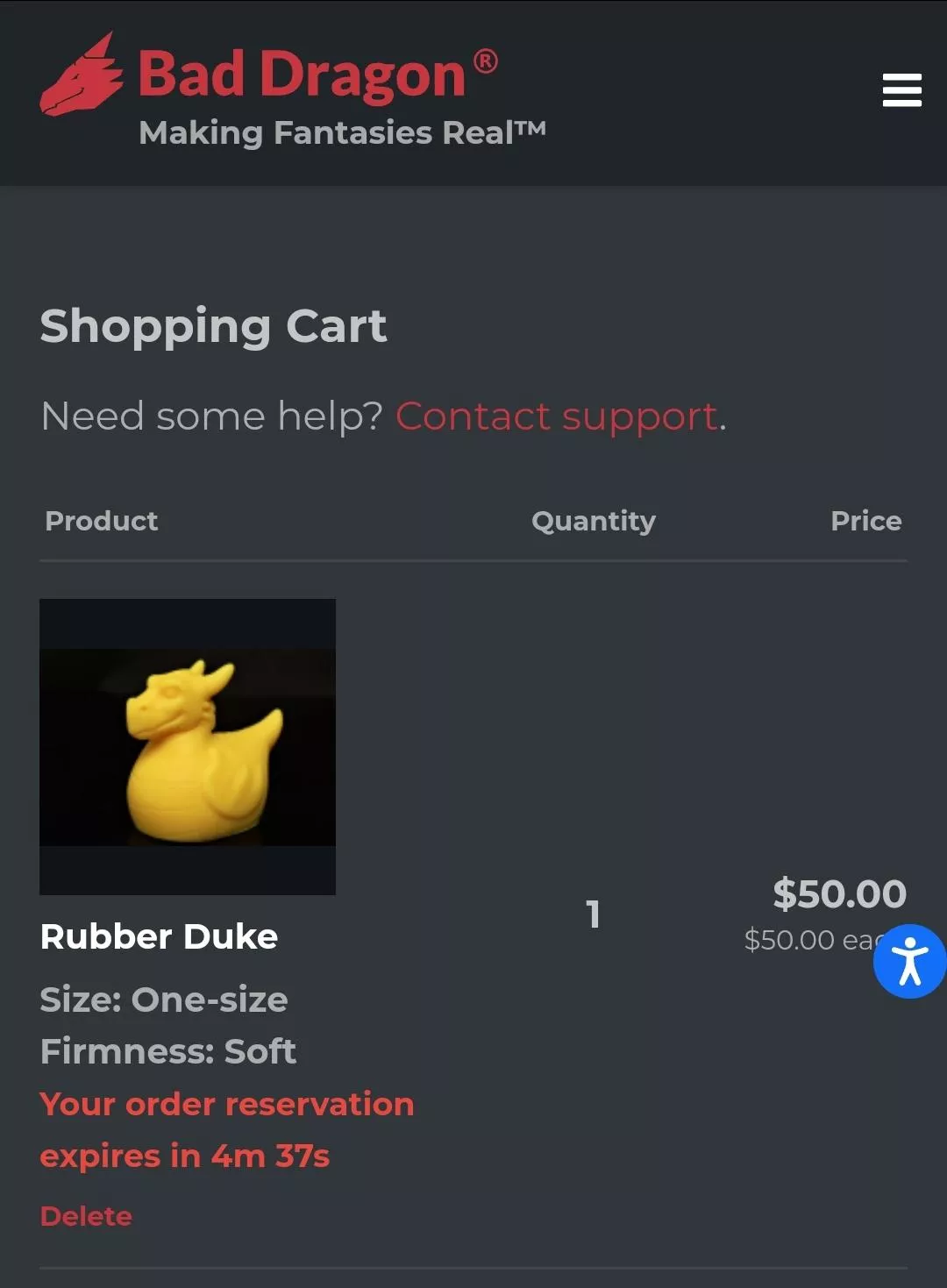Click the Product column header
Viewport: 947px width, 1288px height.
[x=101, y=520]
